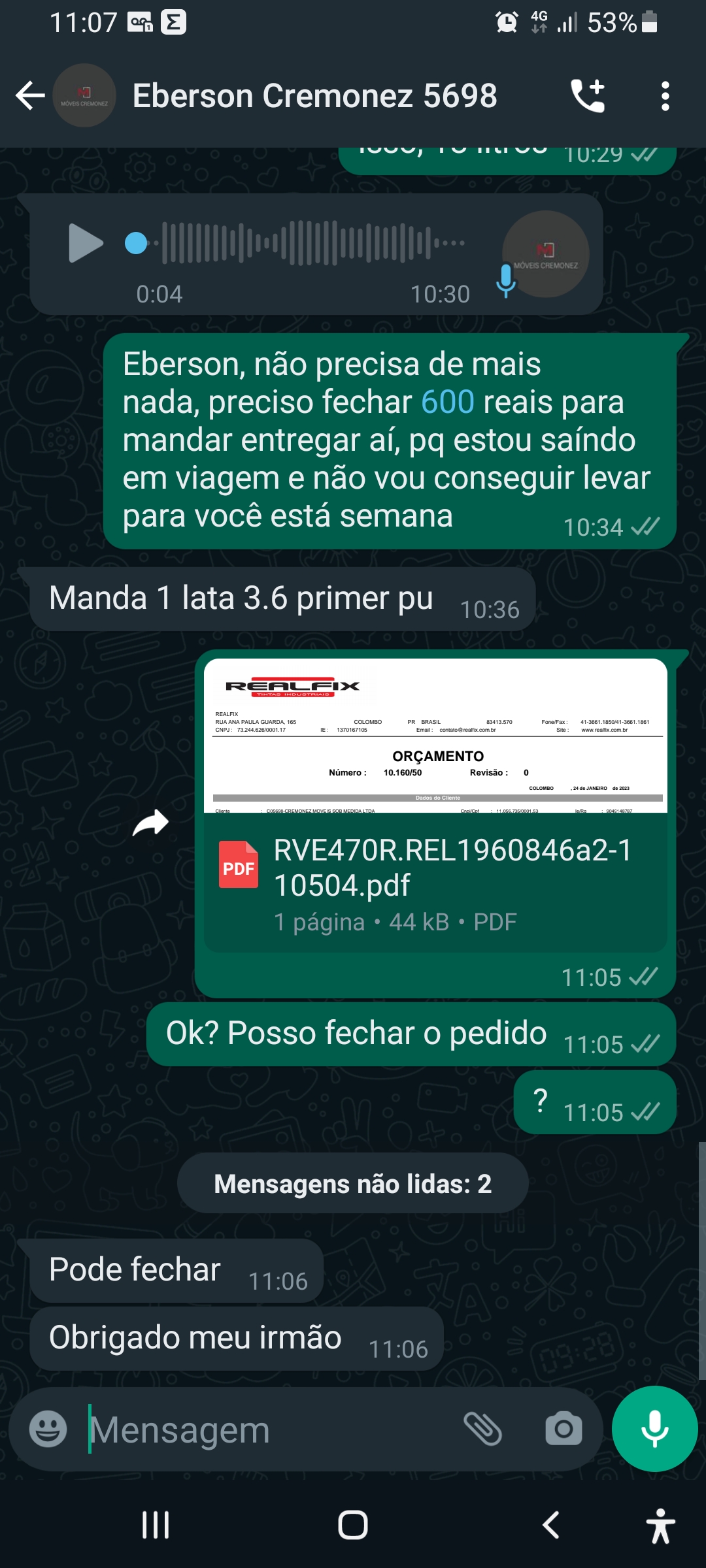Go to the home screen

pyautogui.click(x=353, y=1526)
